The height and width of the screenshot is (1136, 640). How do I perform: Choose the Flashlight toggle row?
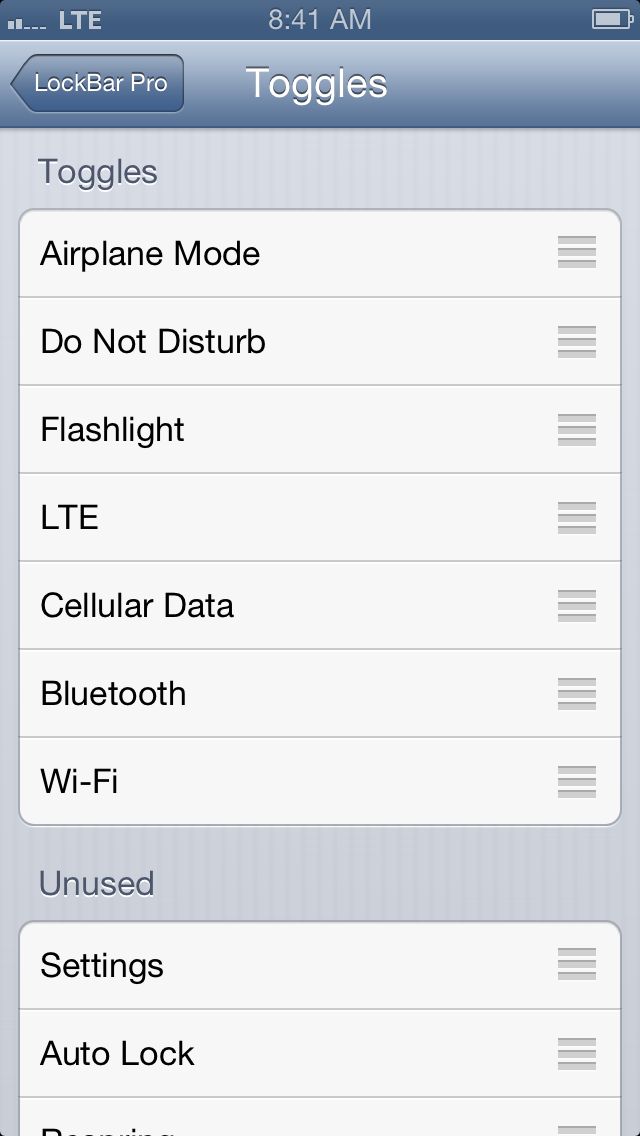(112, 430)
